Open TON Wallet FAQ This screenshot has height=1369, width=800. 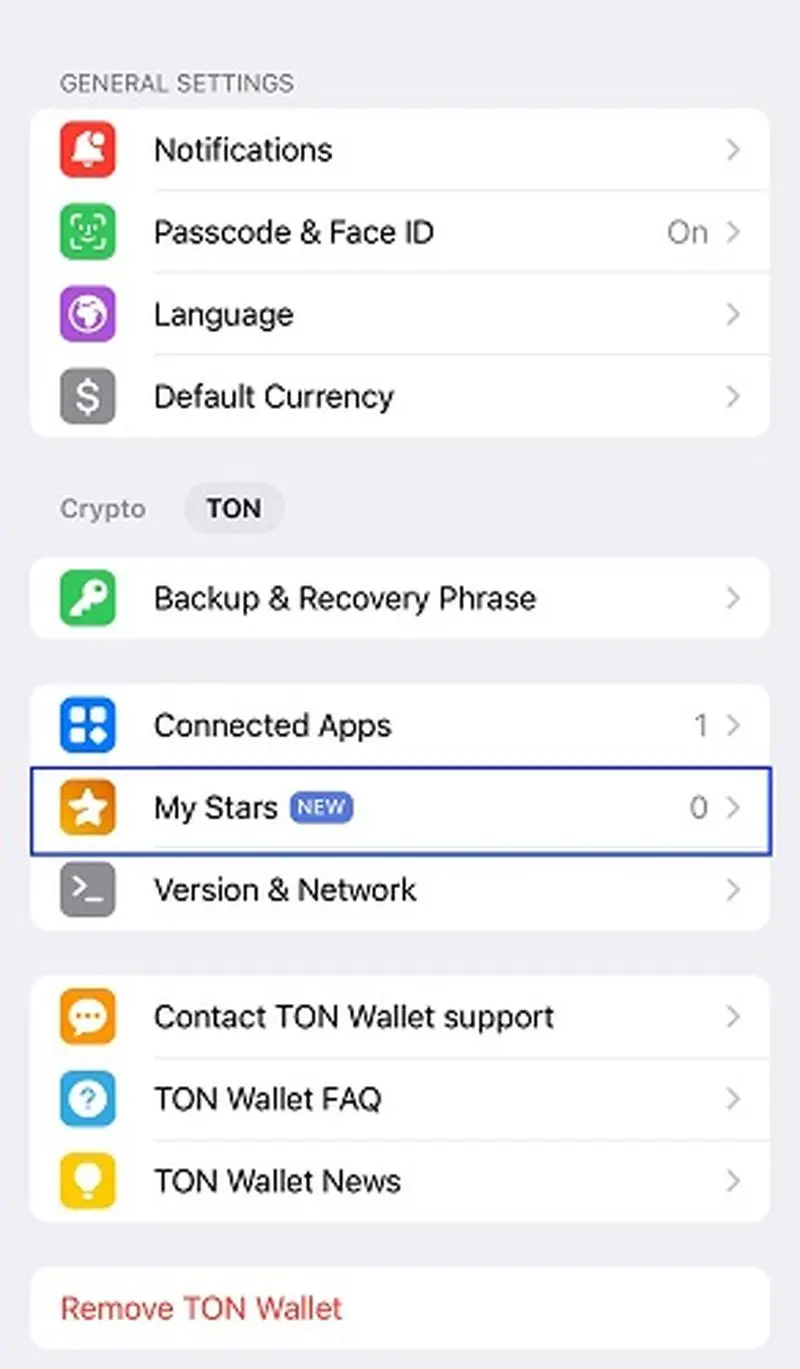pyautogui.click(x=400, y=1099)
